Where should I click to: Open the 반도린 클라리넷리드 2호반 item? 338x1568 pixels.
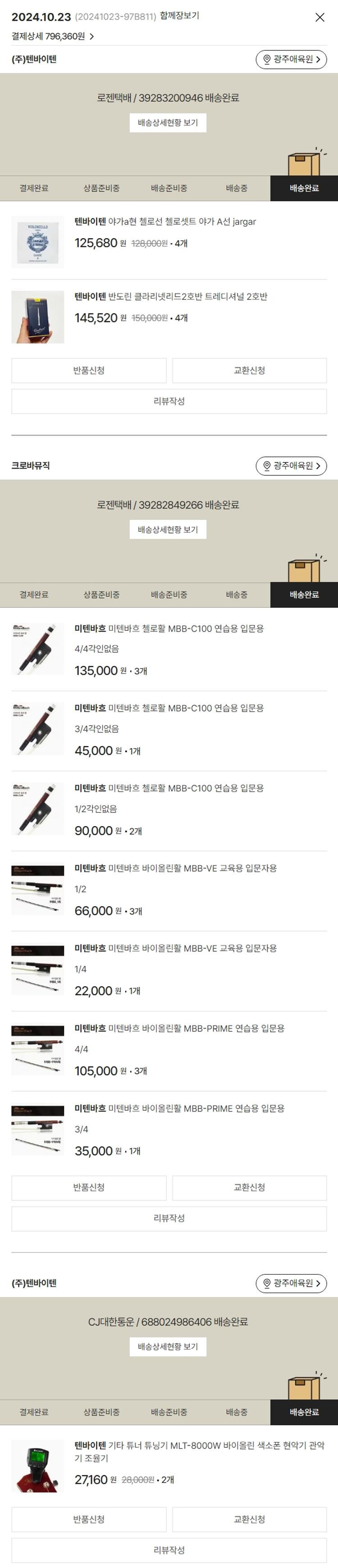(x=170, y=297)
